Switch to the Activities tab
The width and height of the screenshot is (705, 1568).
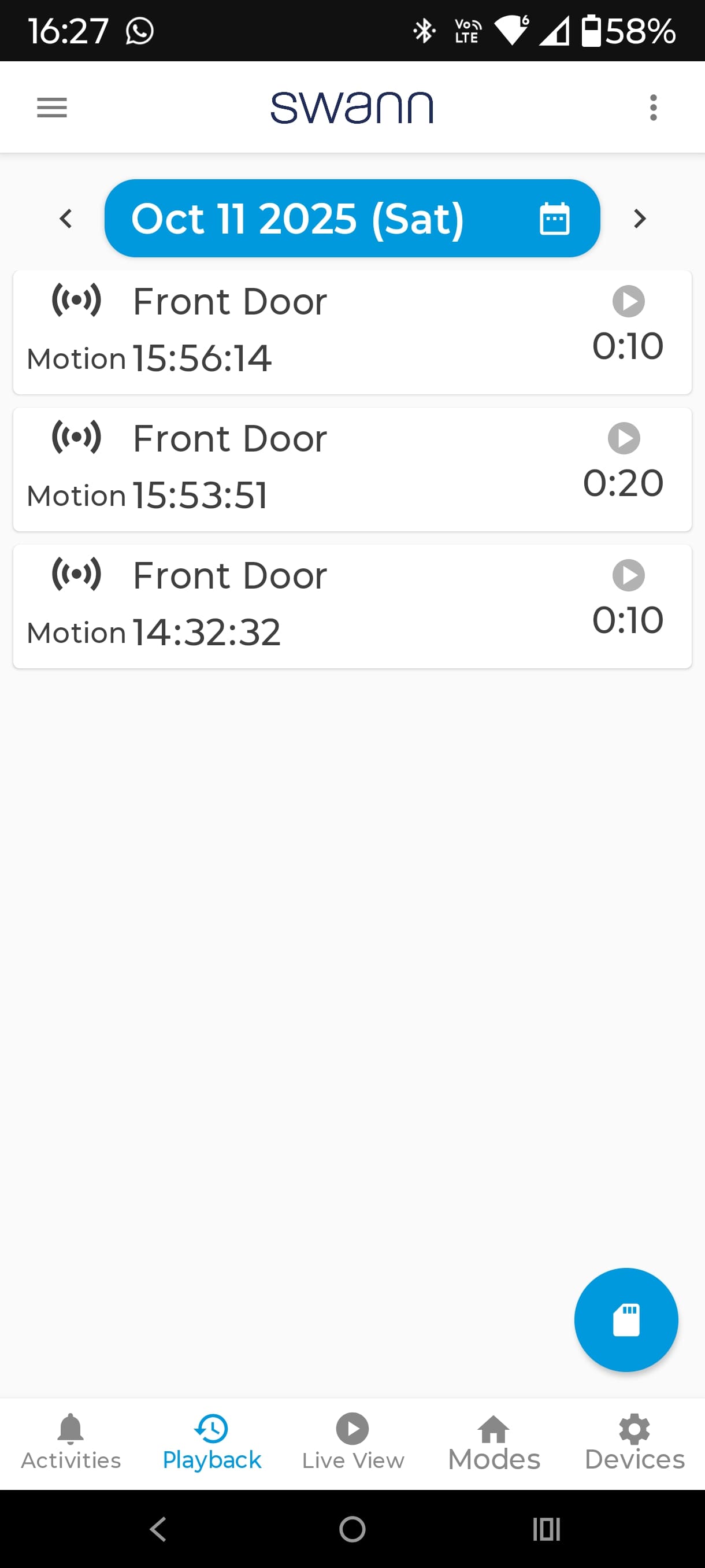click(x=70, y=1443)
